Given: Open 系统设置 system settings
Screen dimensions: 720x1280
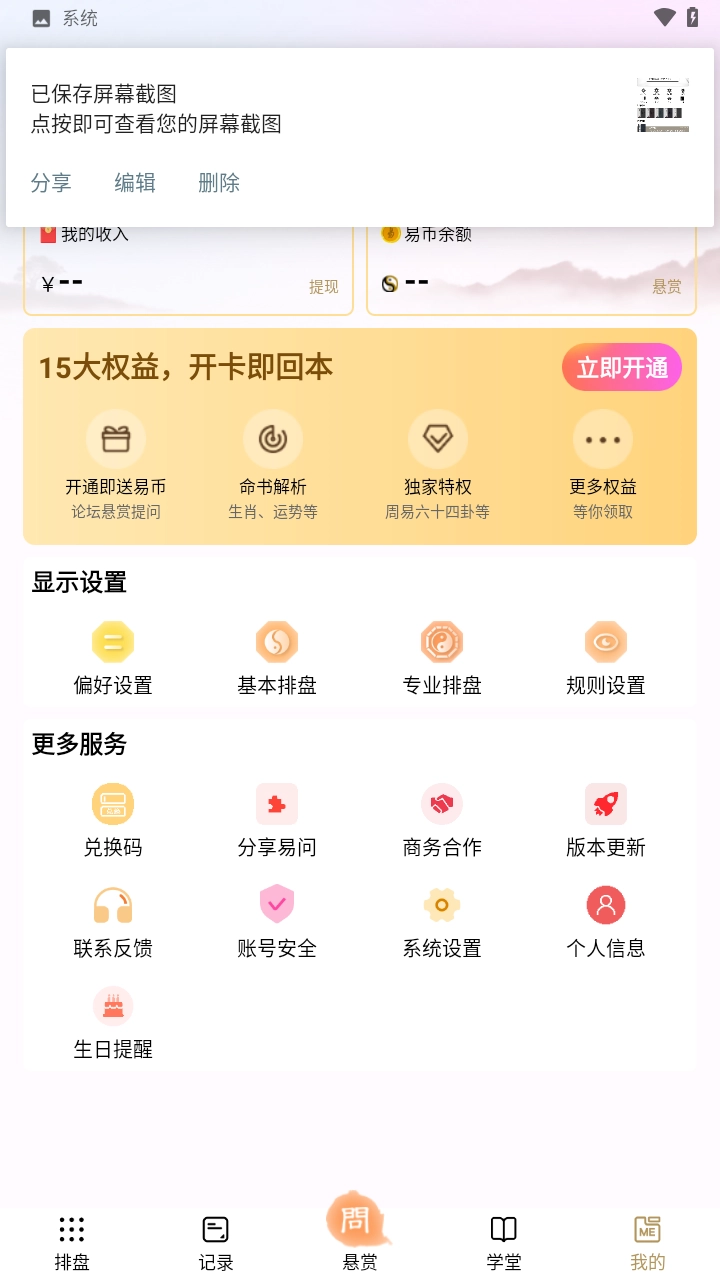Looking at the screenshot, I should pyautogui.click(x=442, y=922).
